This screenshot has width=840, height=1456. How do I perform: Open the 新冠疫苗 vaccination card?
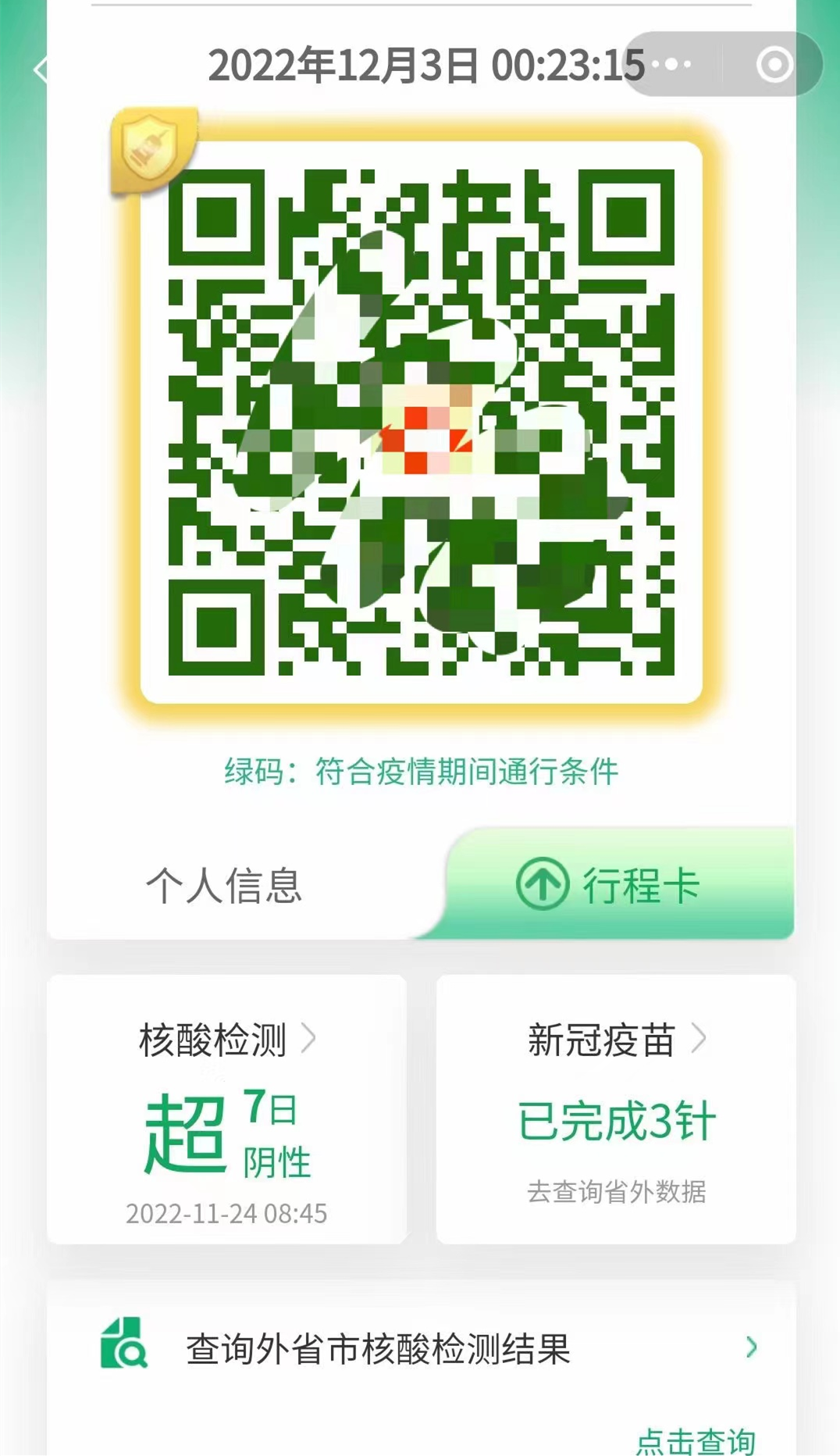(615, 1040)
